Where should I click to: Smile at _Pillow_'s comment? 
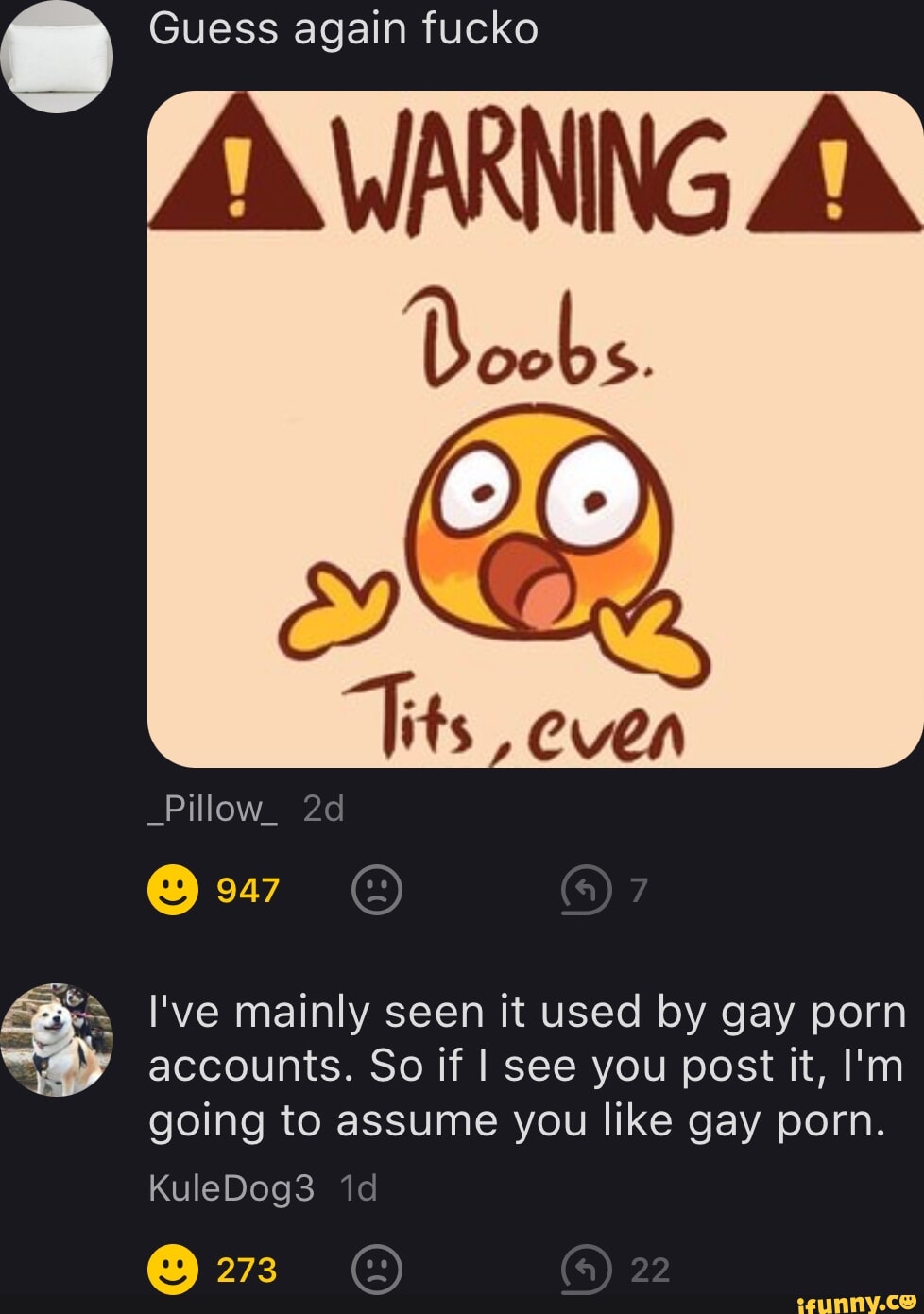tap(173, 891)
